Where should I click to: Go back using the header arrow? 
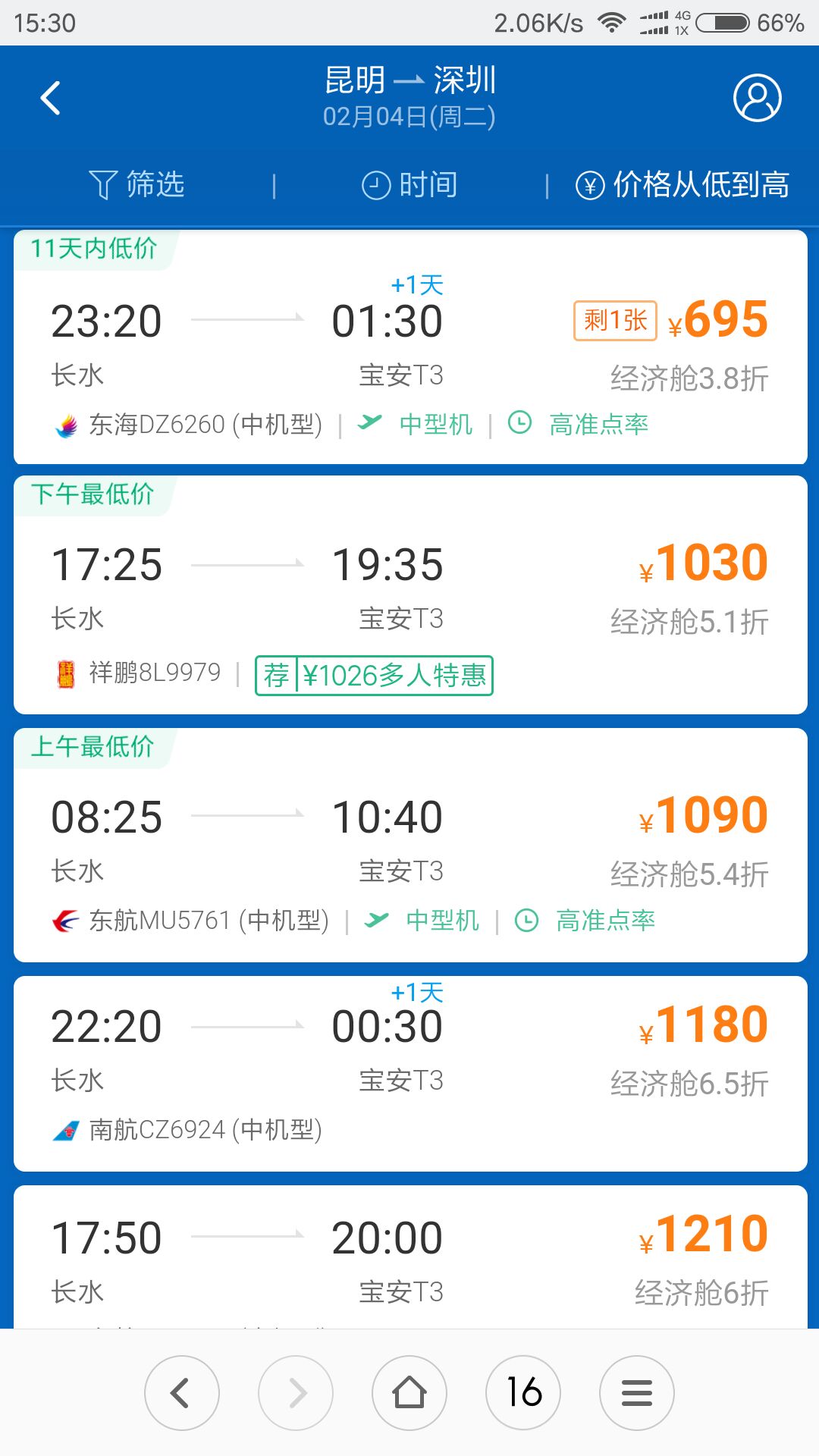pyautogui.click(x=50, y=99)
